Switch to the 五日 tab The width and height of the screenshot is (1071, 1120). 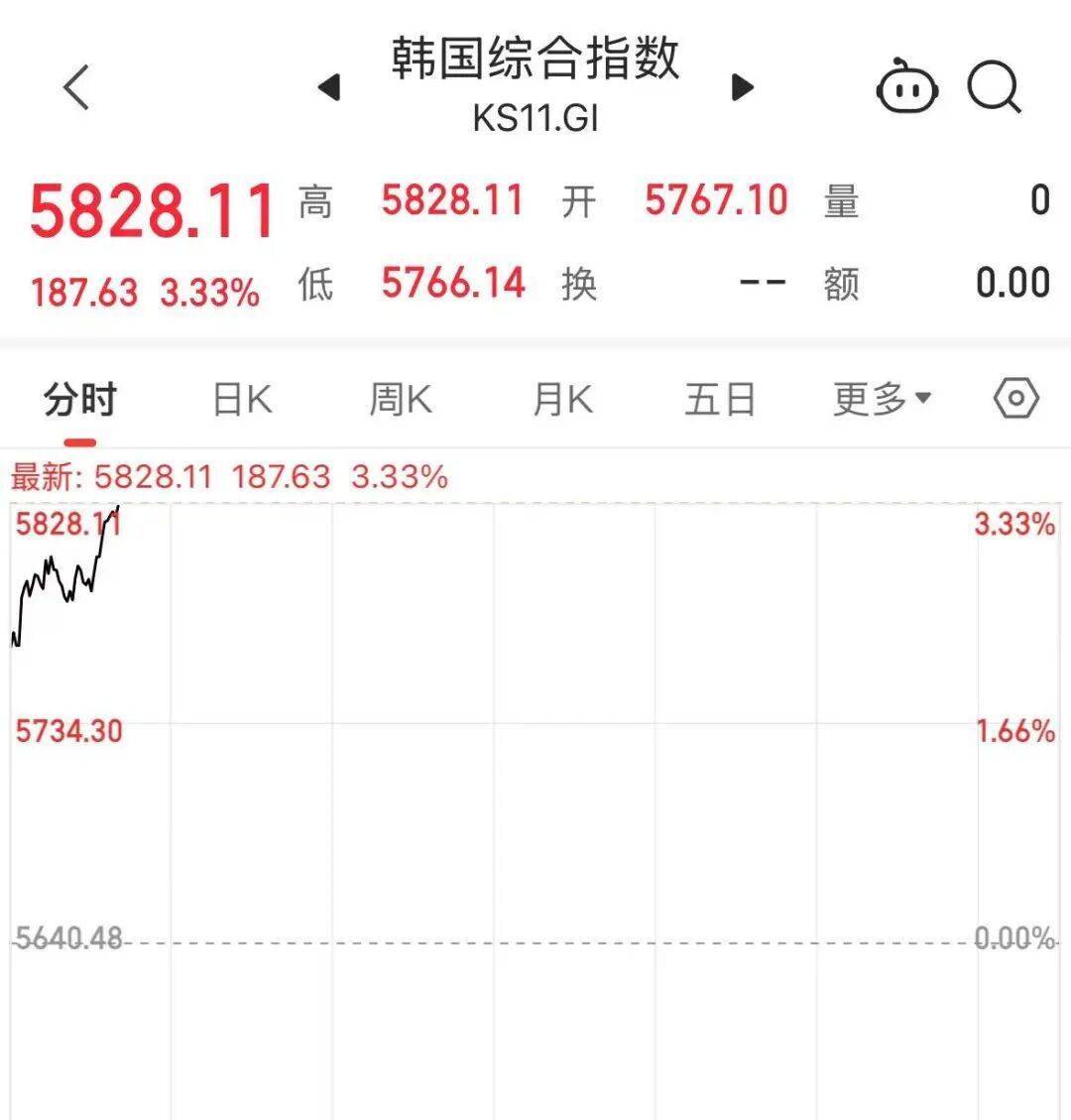720,400
